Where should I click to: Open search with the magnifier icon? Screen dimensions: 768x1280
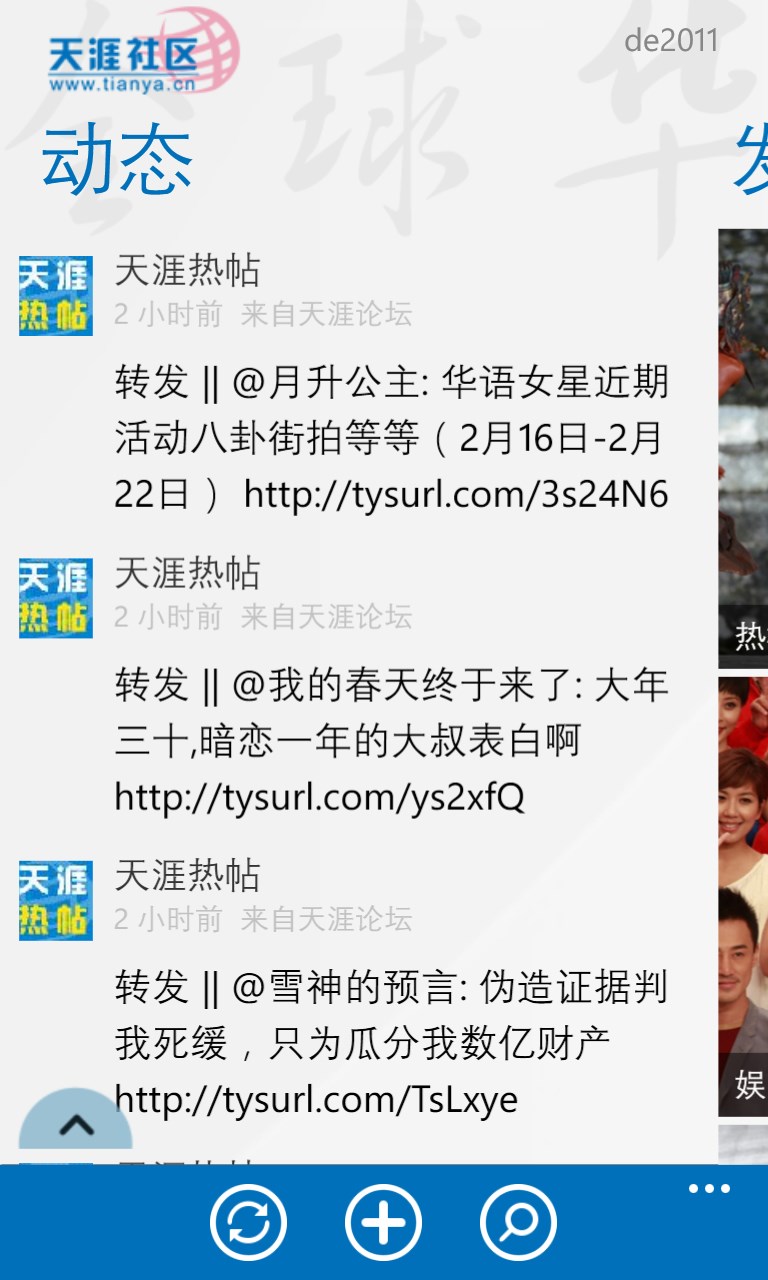[518, 1222]
